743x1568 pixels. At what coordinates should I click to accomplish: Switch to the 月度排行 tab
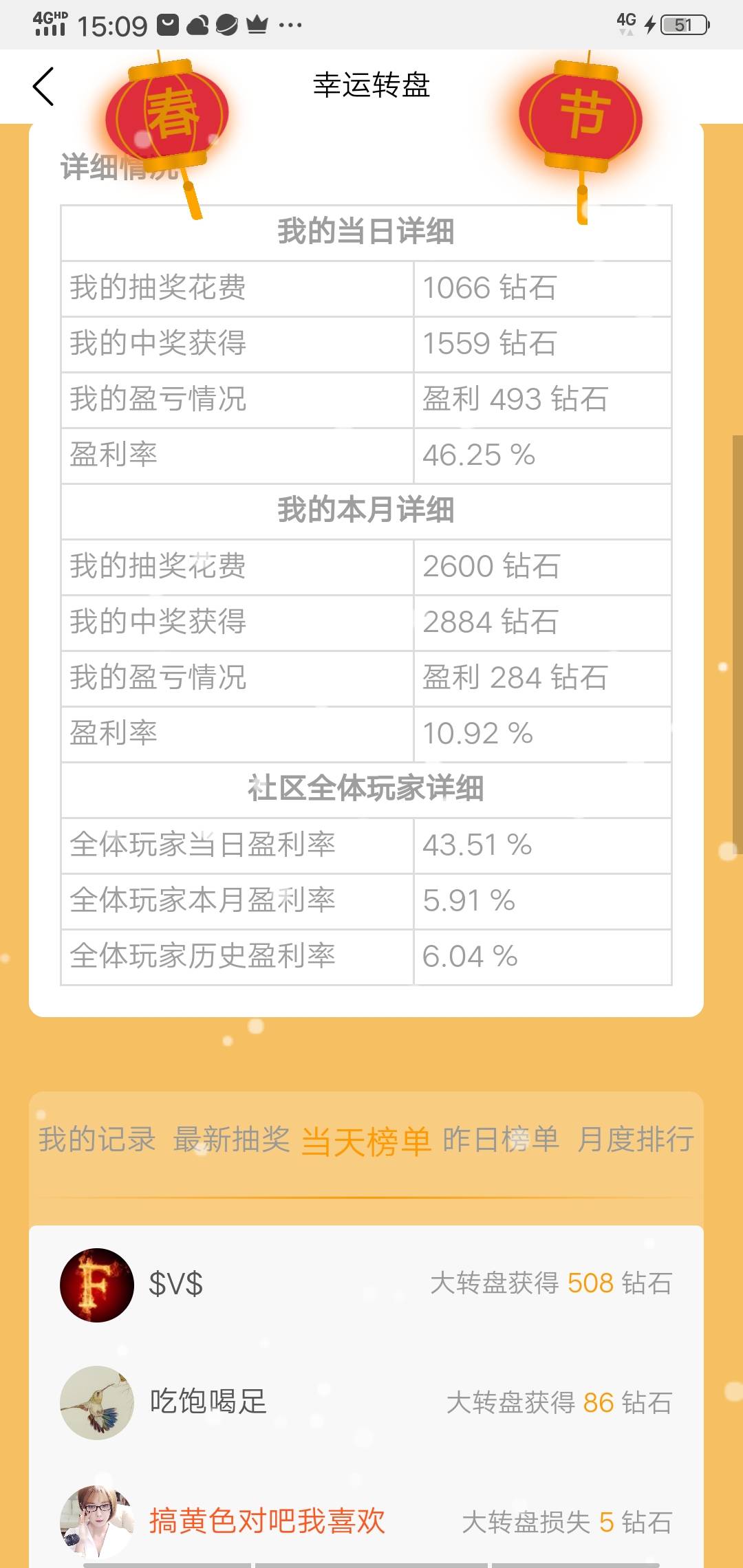[636, 1140]
